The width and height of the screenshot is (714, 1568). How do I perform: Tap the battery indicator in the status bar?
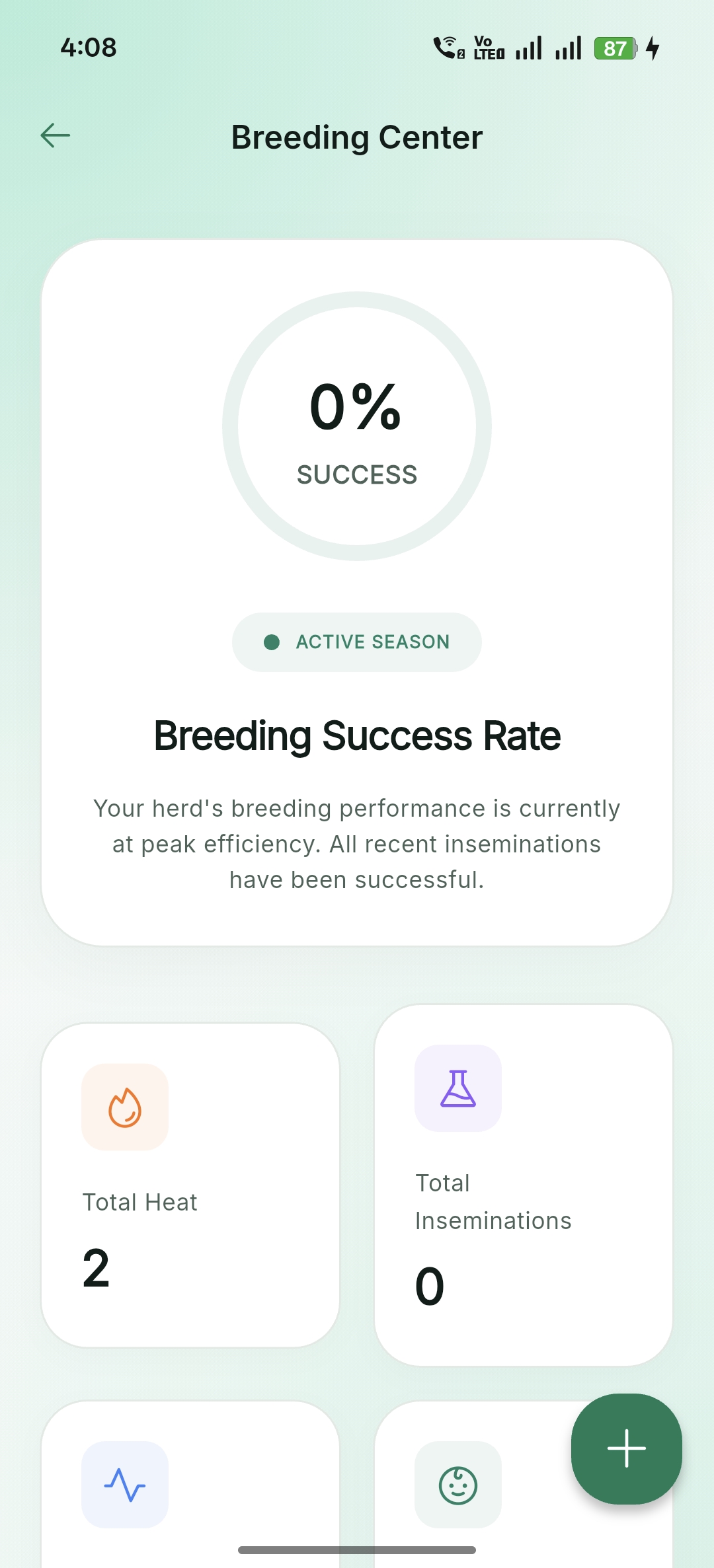click(615, 48)
